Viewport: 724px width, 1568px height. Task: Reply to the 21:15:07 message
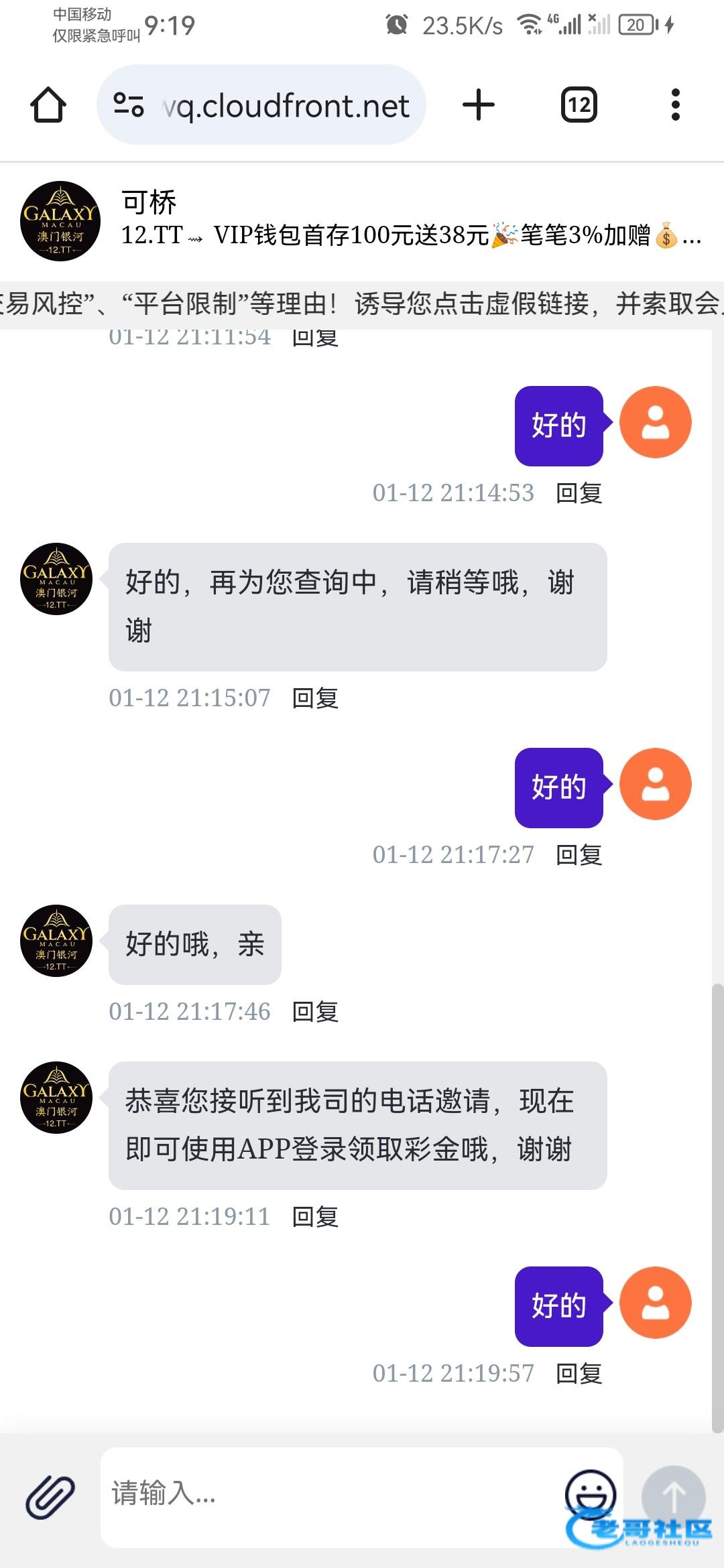coord(315,698)
